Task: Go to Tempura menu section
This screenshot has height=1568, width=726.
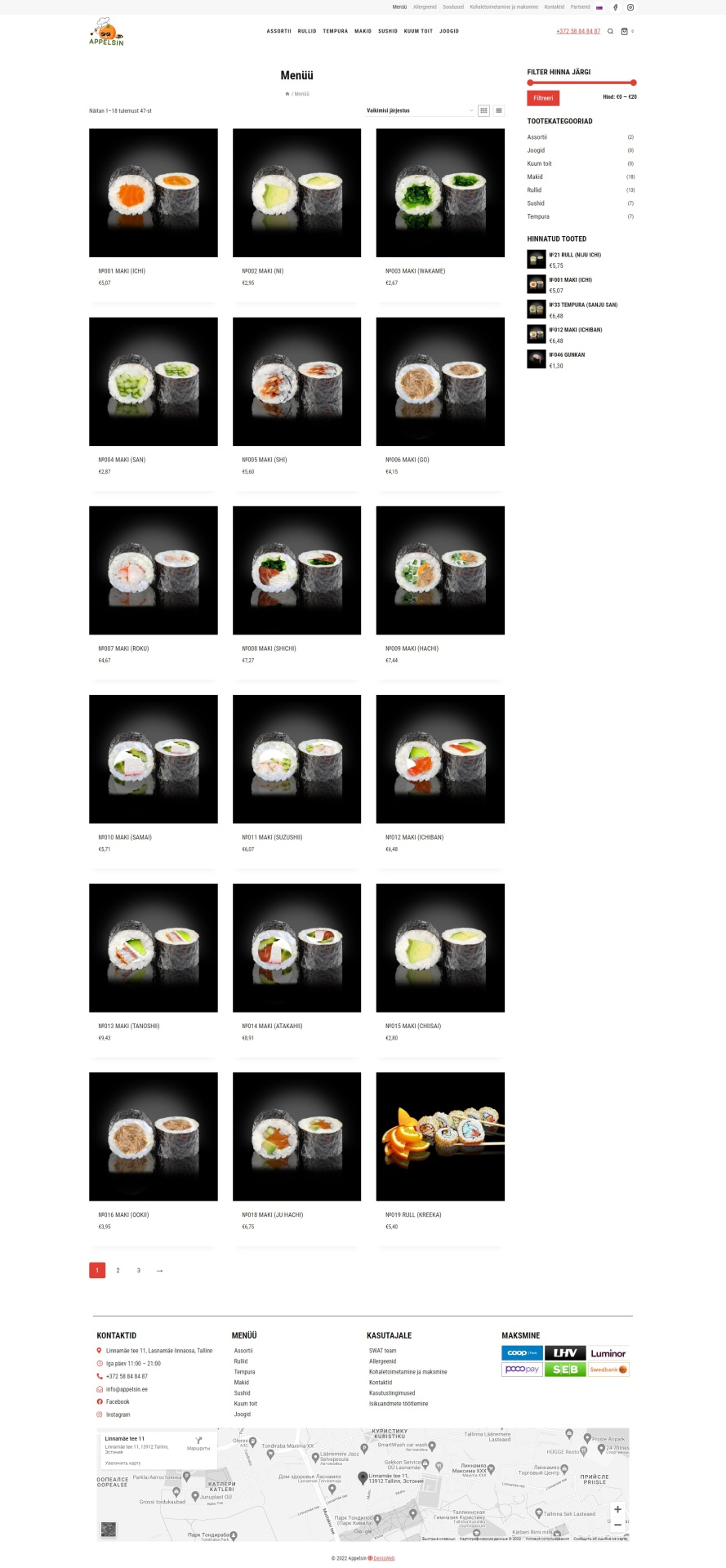Action: tap(335, 31)
